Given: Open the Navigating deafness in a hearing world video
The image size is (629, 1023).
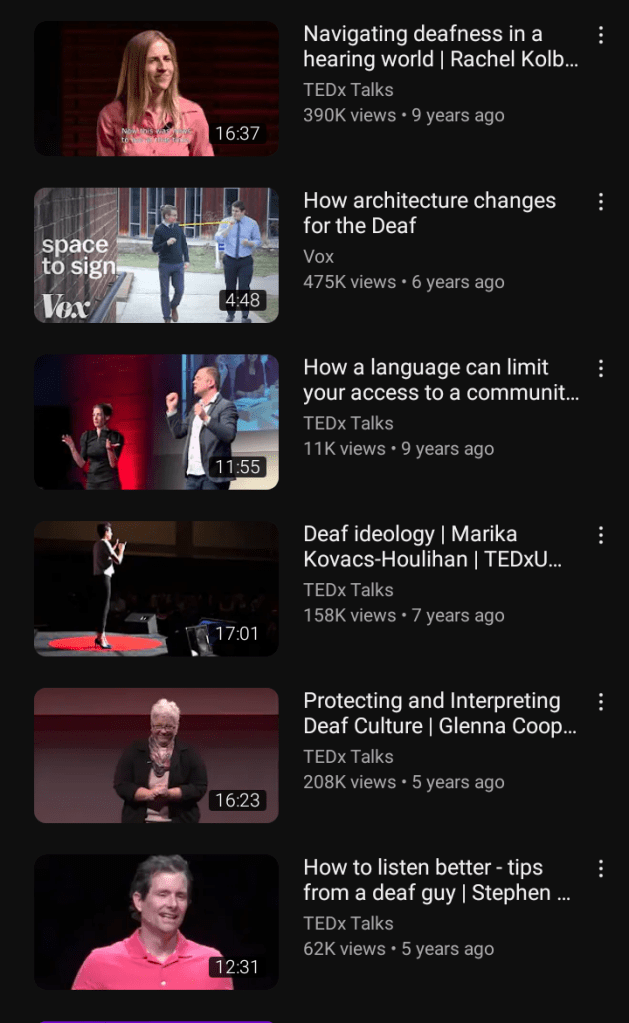Looking at the screenshot, I should 156,89.
